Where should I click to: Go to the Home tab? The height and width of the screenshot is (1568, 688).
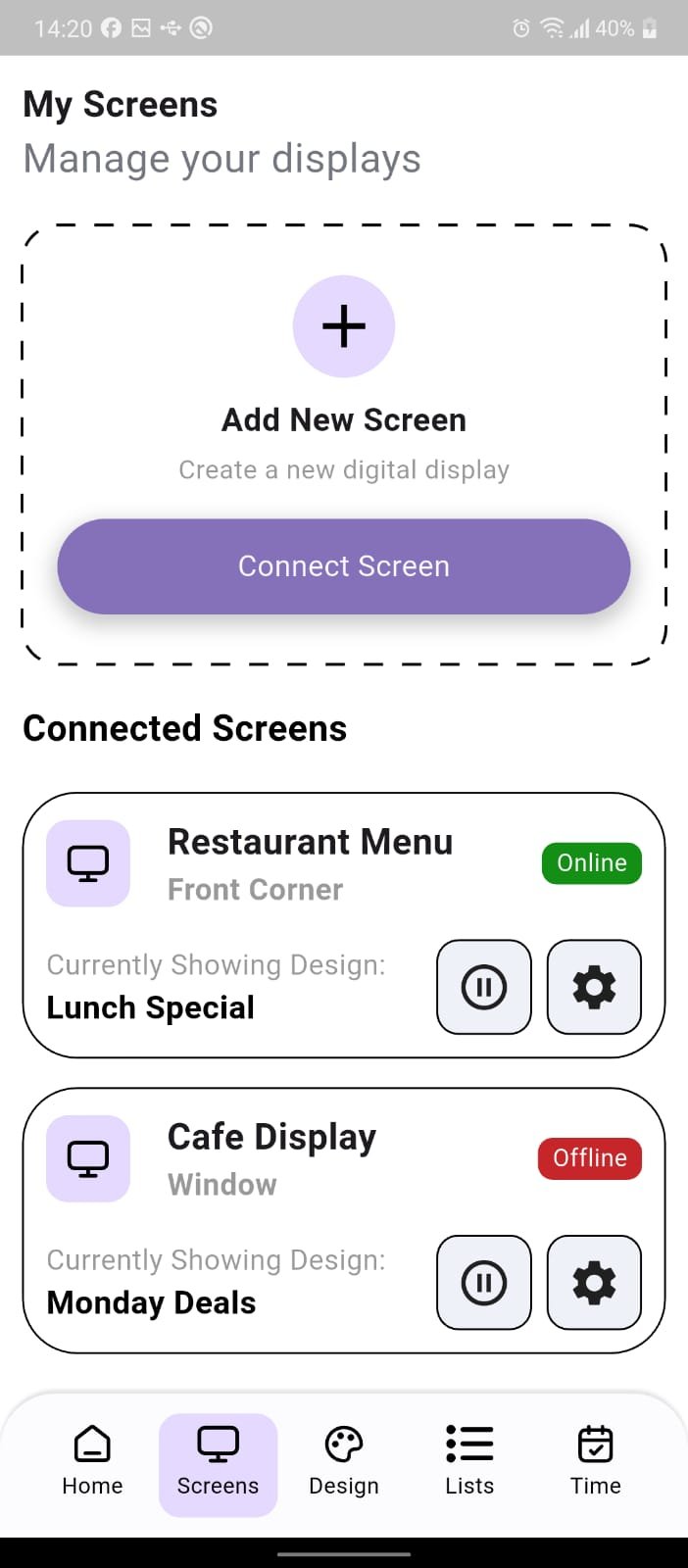tap(92, 1461)
